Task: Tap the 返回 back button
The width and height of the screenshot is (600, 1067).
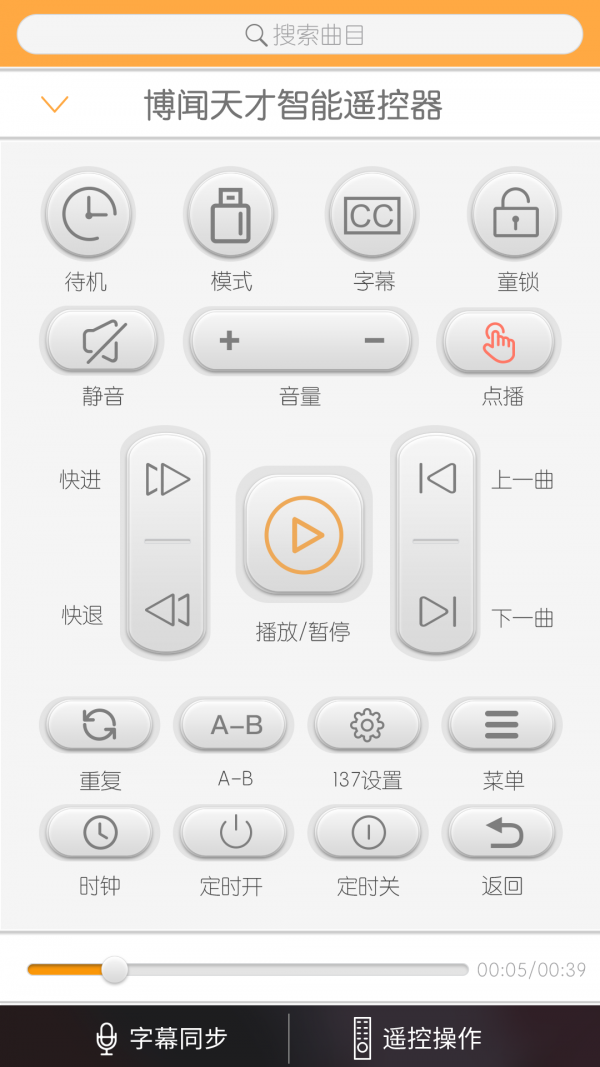Action: pyautogui.click(x=502, y=832)
